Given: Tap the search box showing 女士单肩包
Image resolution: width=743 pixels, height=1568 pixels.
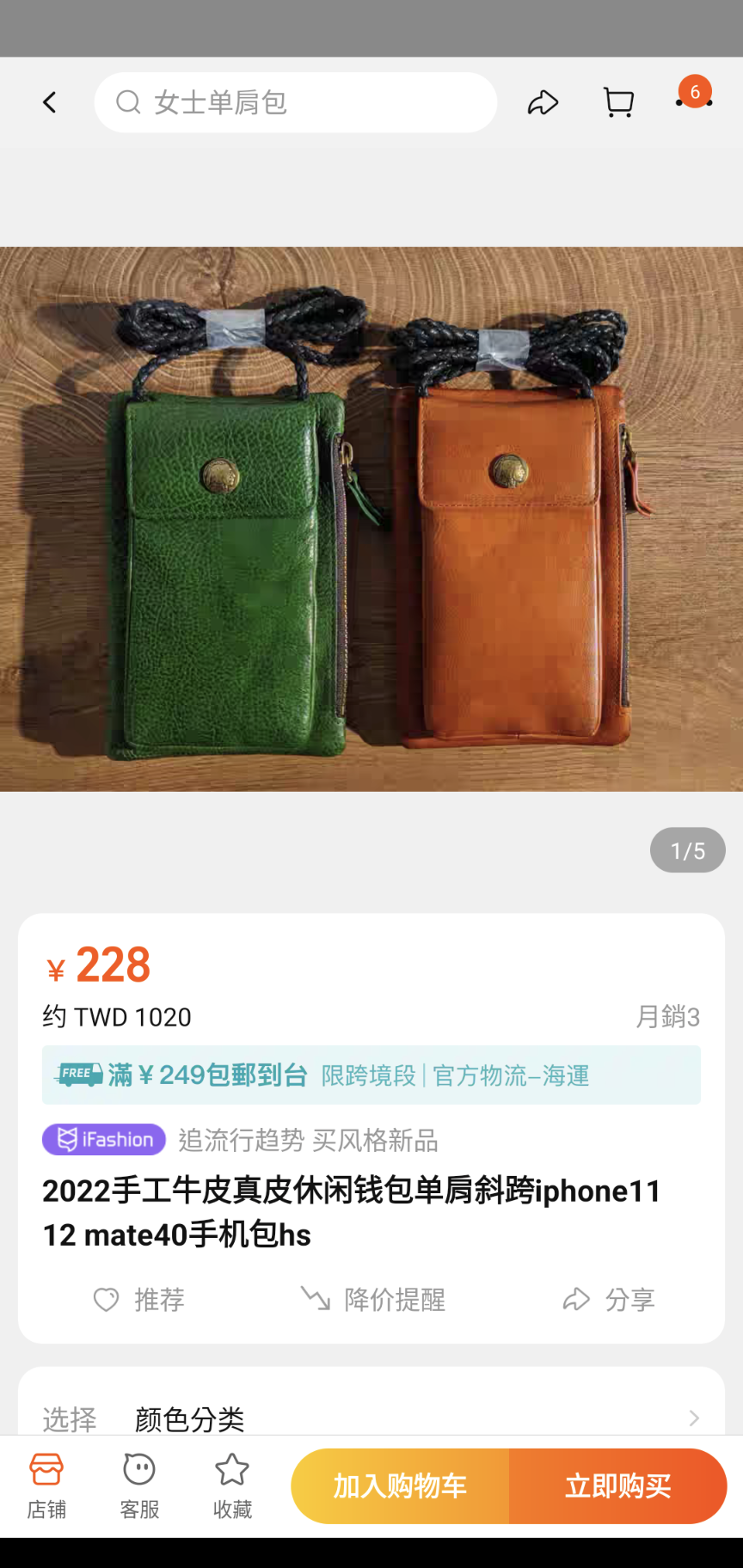Looking at the screenshot, I should coord(295,103).
